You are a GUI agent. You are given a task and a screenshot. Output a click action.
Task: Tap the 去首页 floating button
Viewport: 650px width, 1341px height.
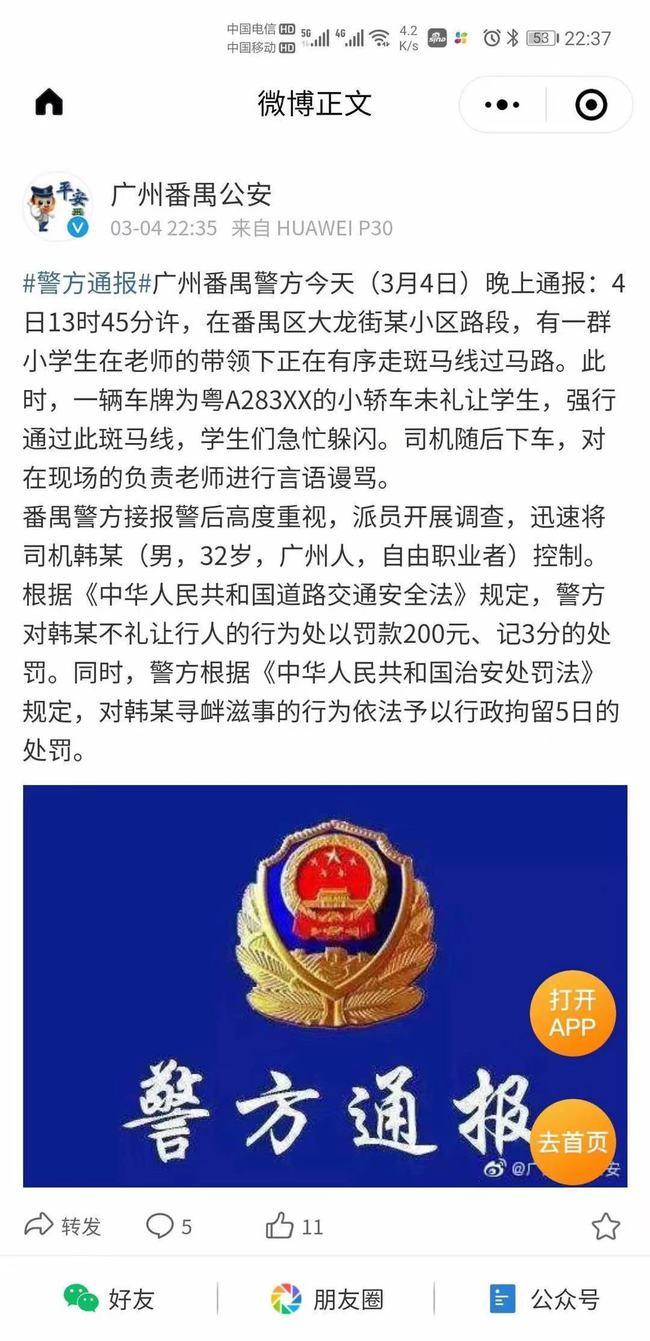[572, 1143]
